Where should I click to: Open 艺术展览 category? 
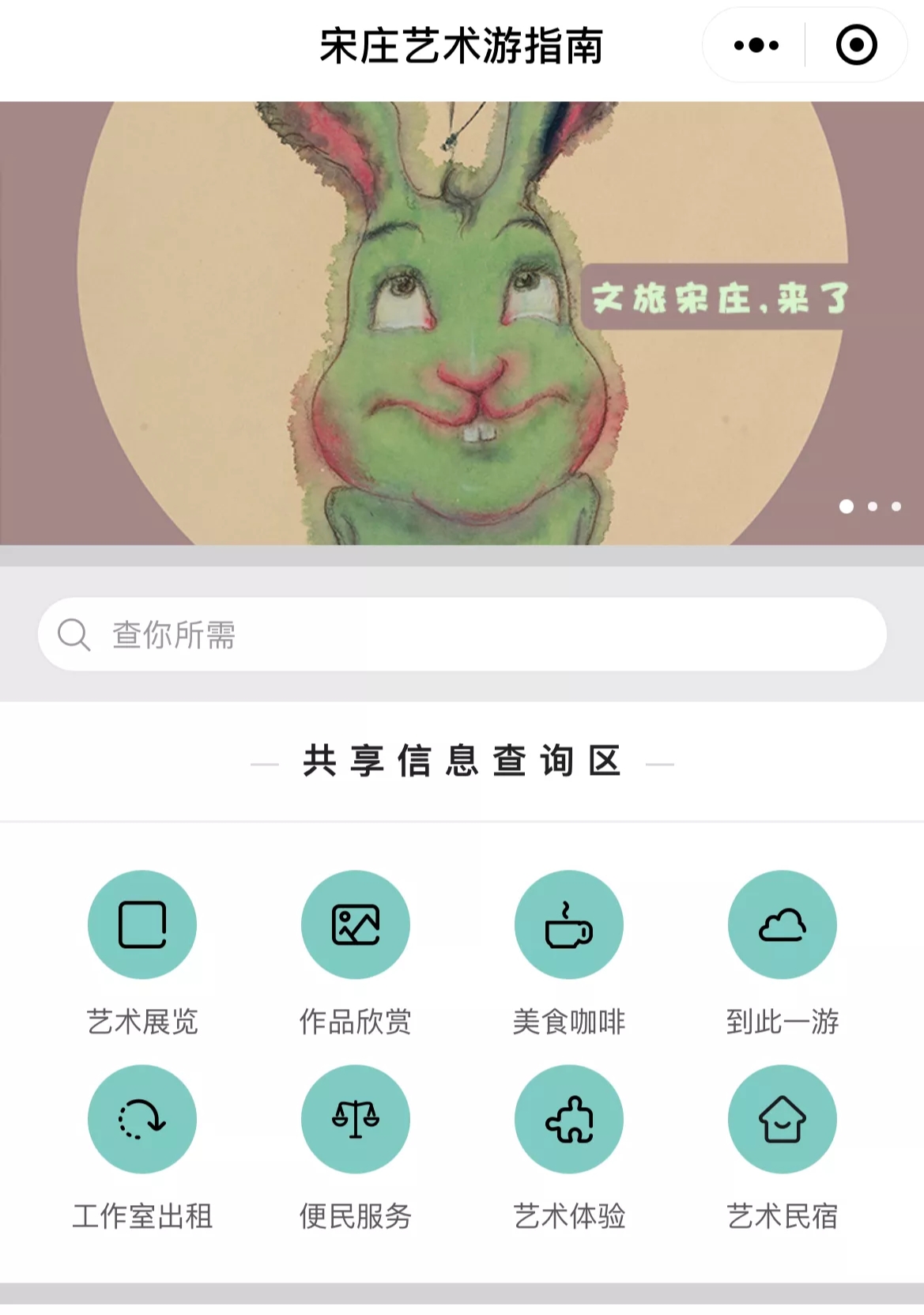tap(142, 924)
